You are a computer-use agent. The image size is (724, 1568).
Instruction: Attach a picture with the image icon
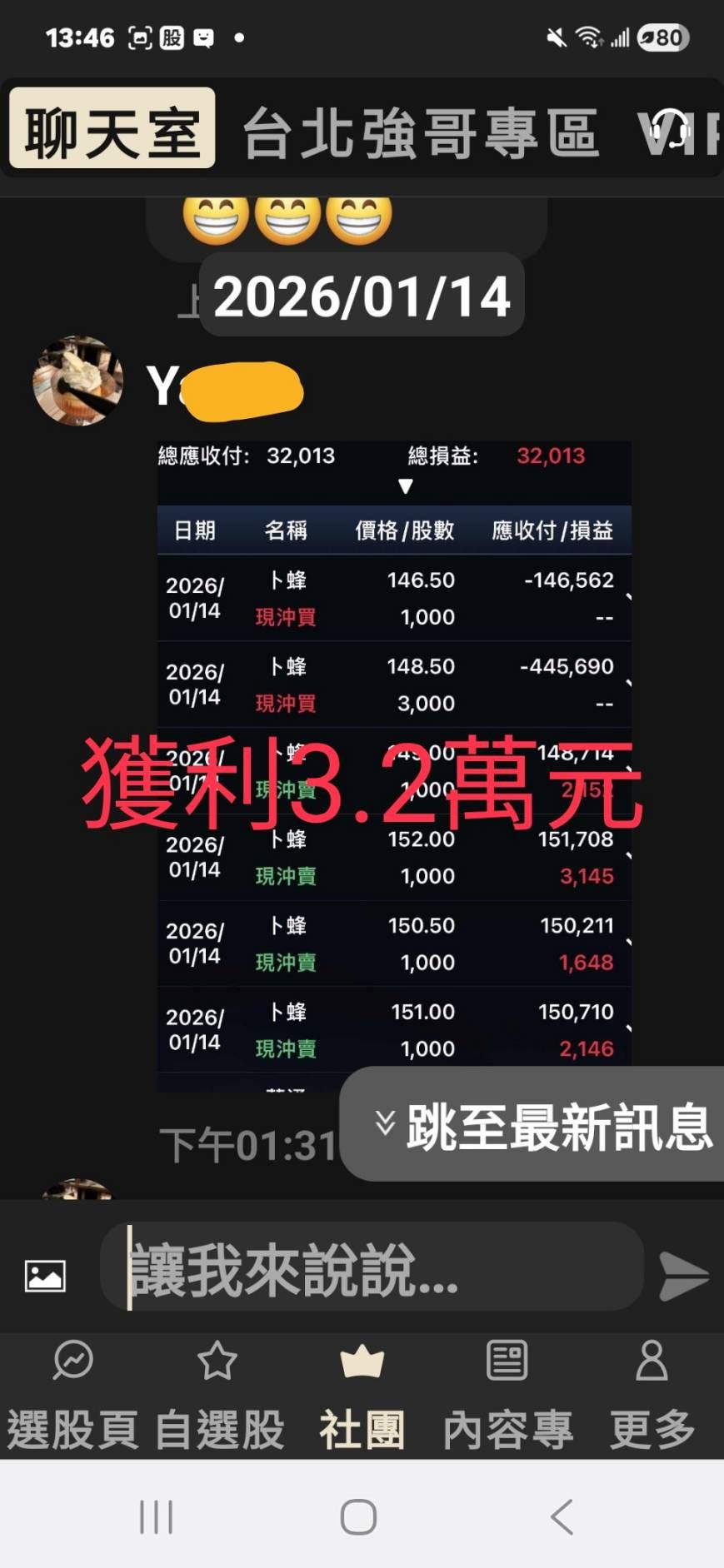[45, 1275]
